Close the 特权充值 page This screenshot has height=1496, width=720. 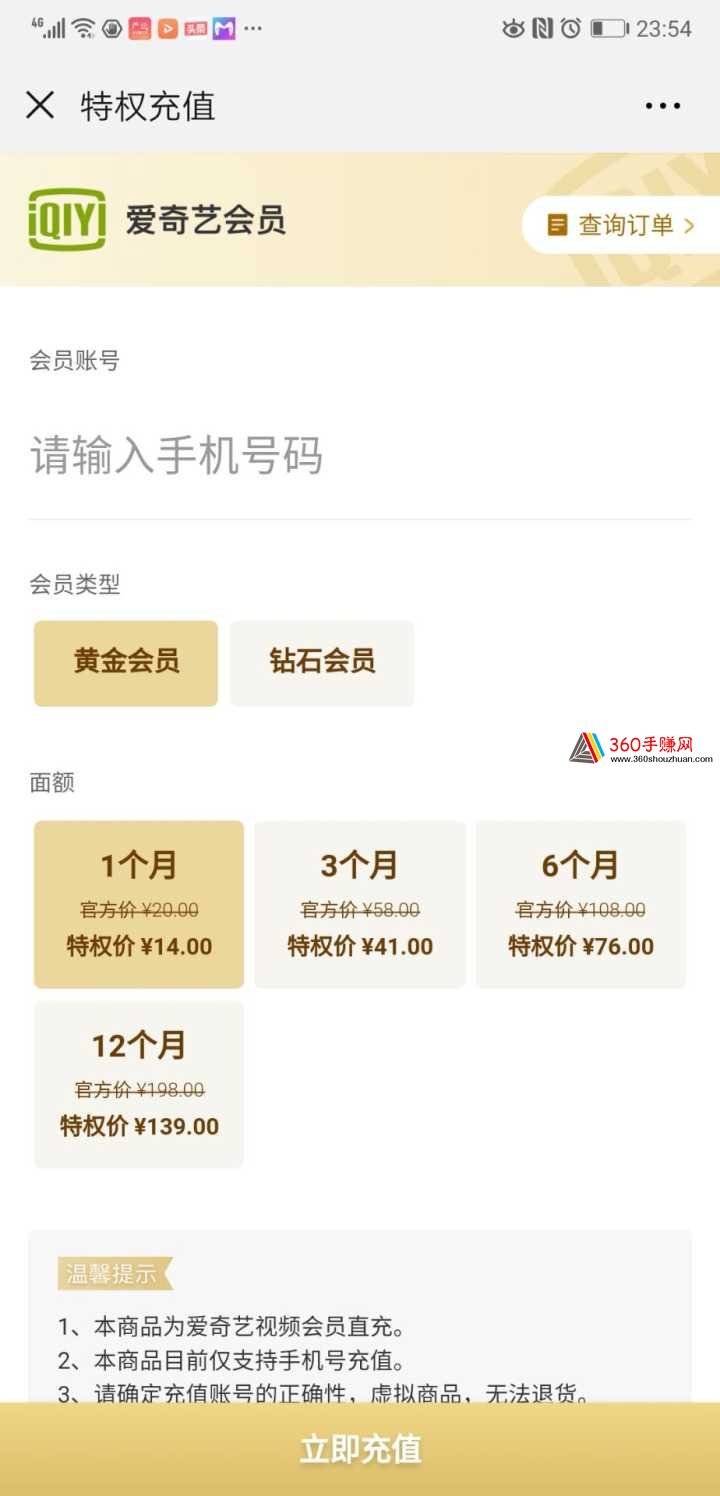(x=40, y=105)
